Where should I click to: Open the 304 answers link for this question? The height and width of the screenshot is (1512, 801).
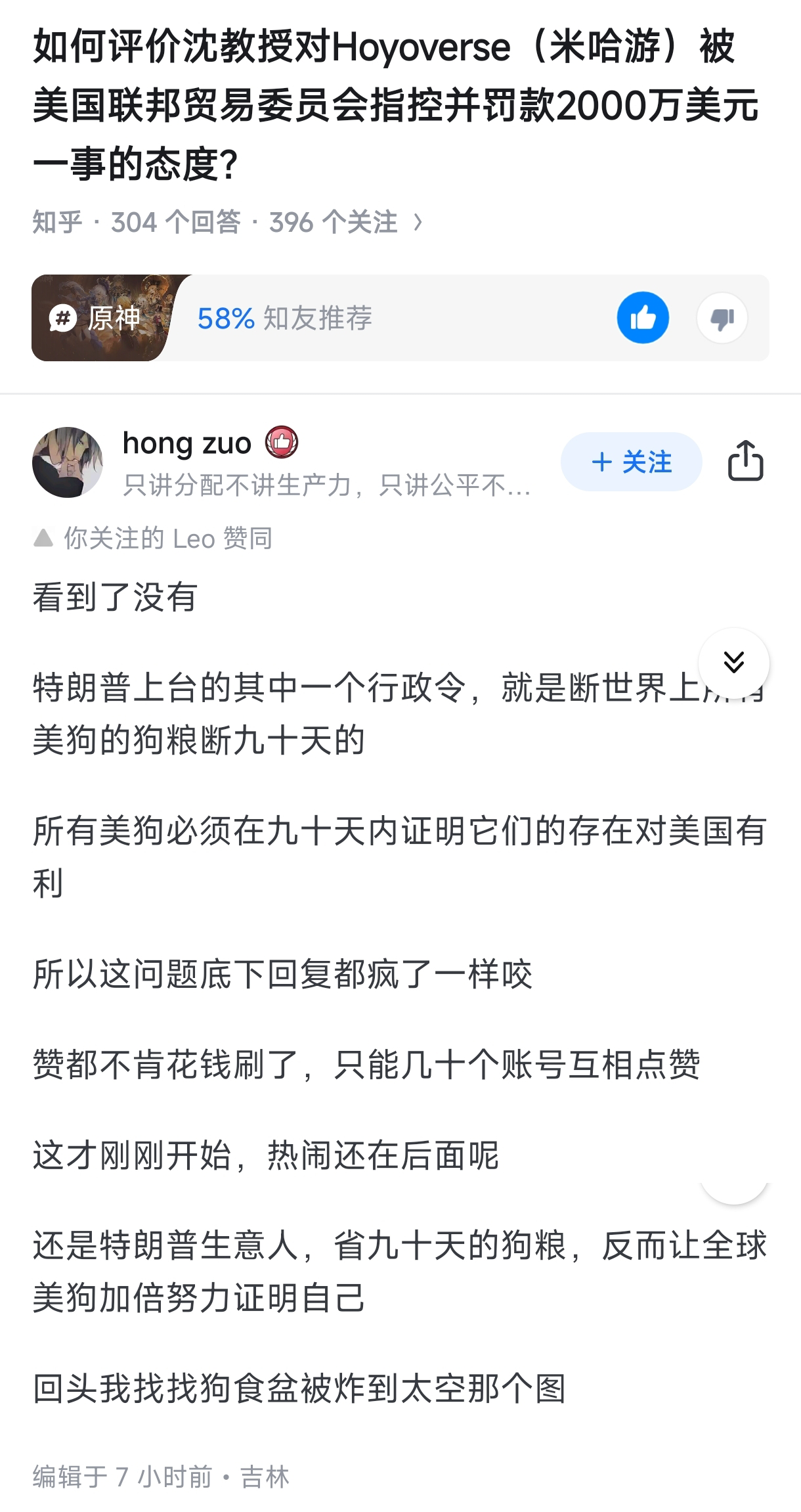click(x=175, y=223)
